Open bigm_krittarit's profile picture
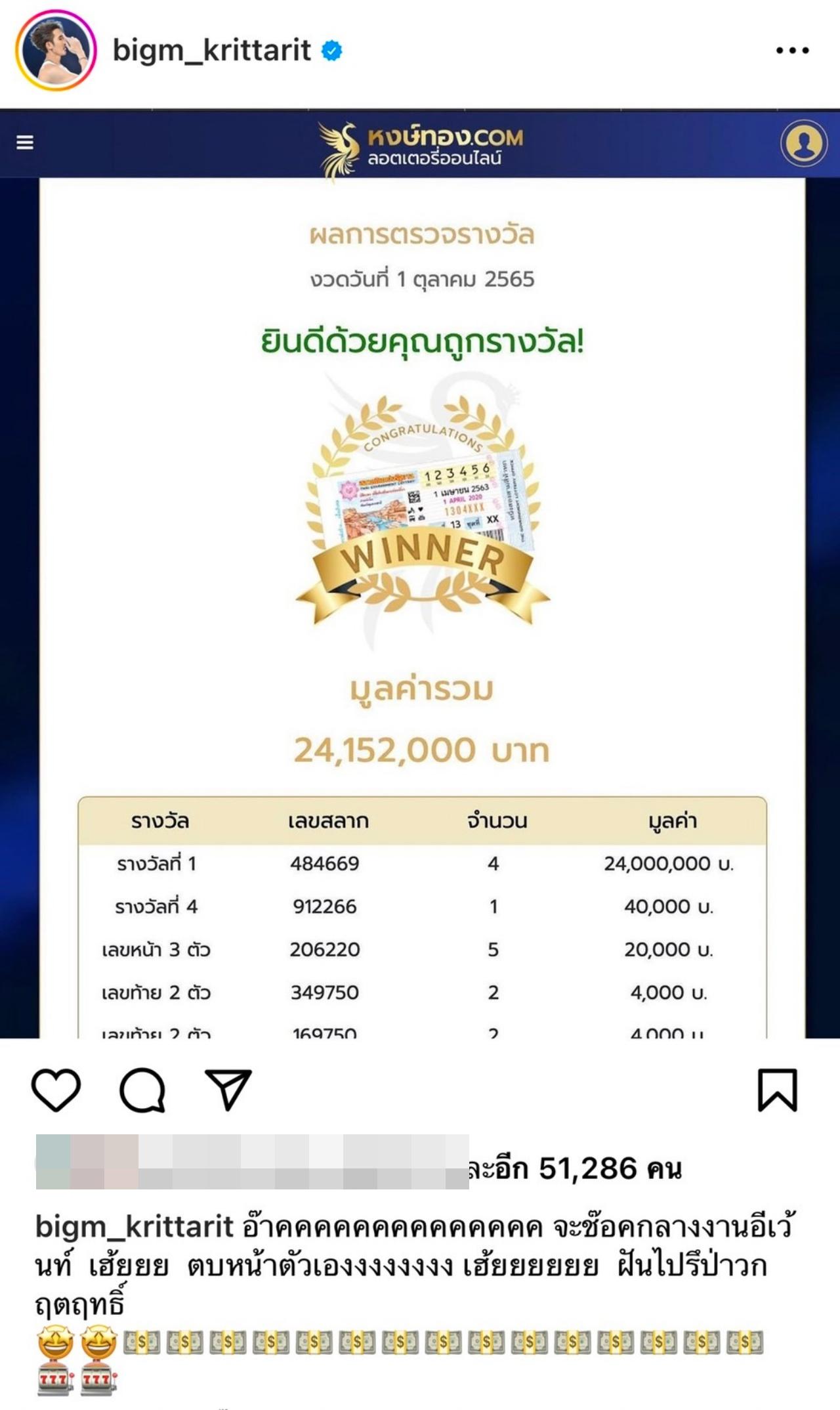This screenshot has width=840, height=1410. tap(56, 51)
